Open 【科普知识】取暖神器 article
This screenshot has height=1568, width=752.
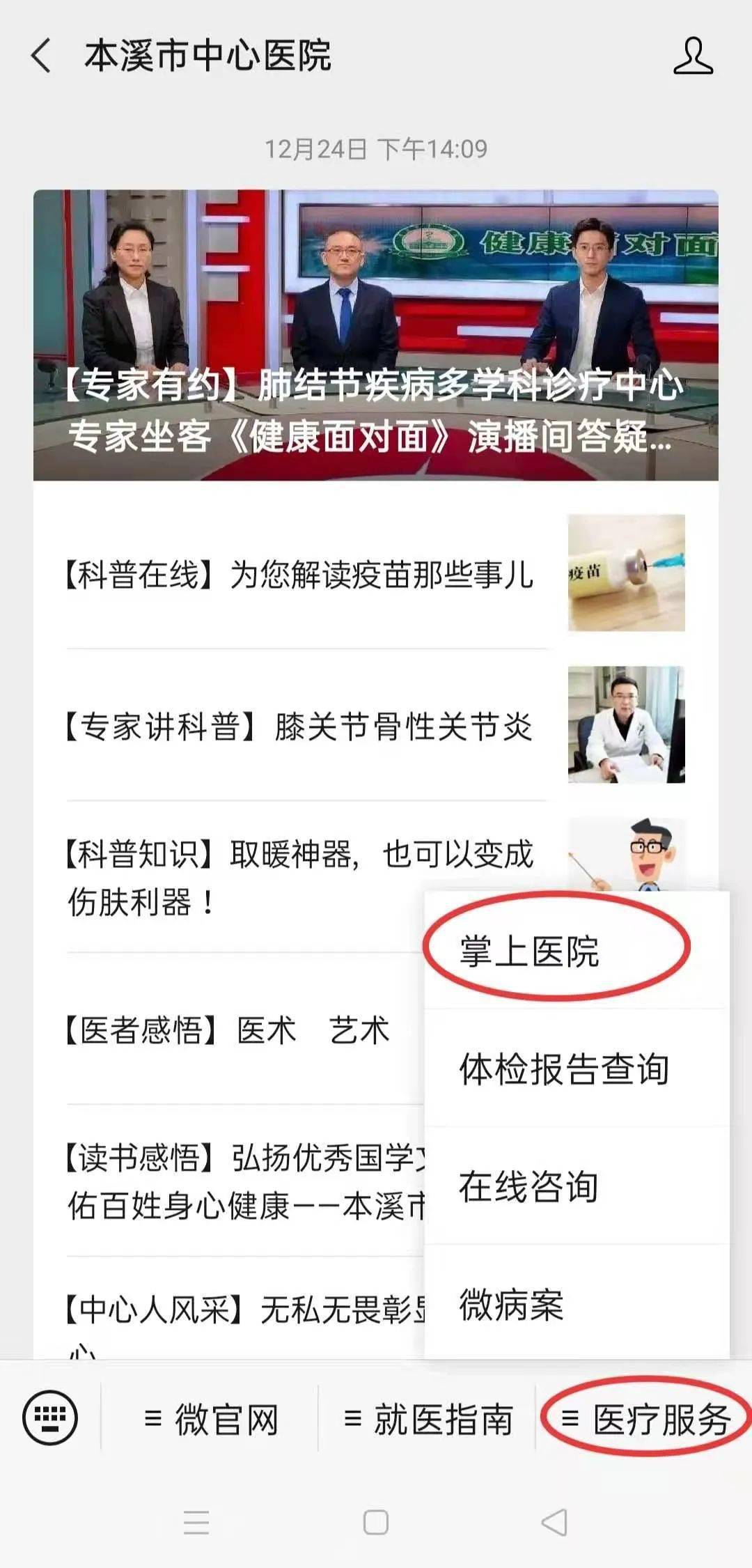(x=230, y=877)
